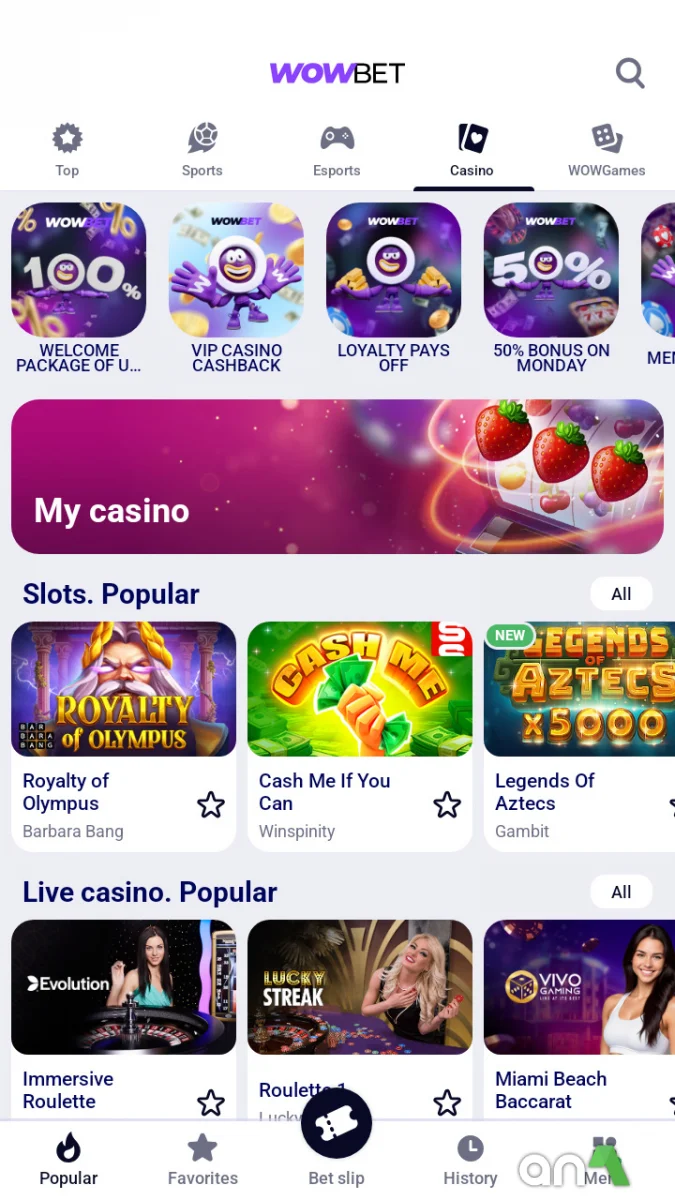Favorite Royalty of Olympus with the star
Viewport: 675px width, 1200px height.
(x=211, y=805)
